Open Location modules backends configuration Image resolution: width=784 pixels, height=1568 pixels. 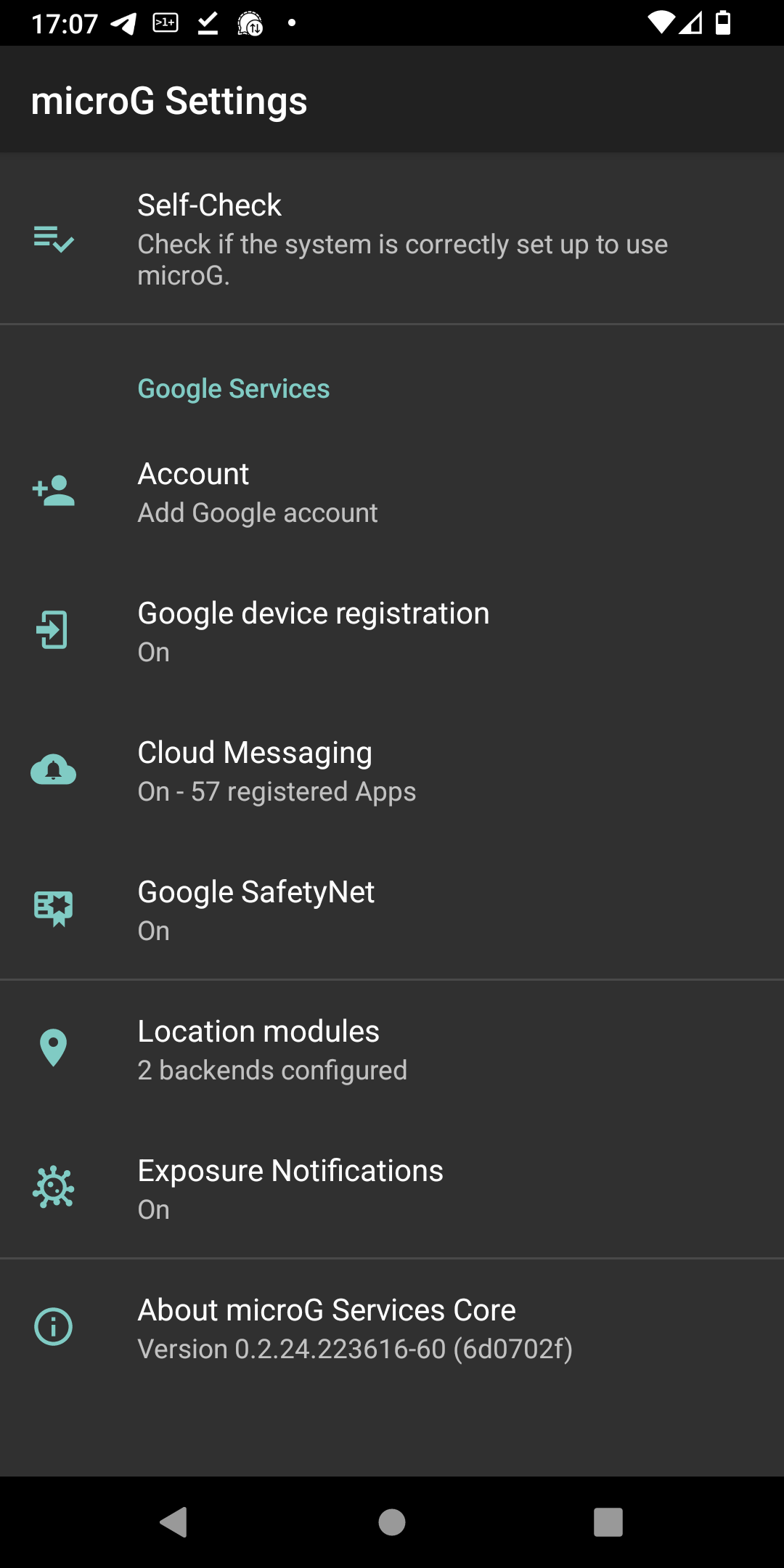point(392,1048)
